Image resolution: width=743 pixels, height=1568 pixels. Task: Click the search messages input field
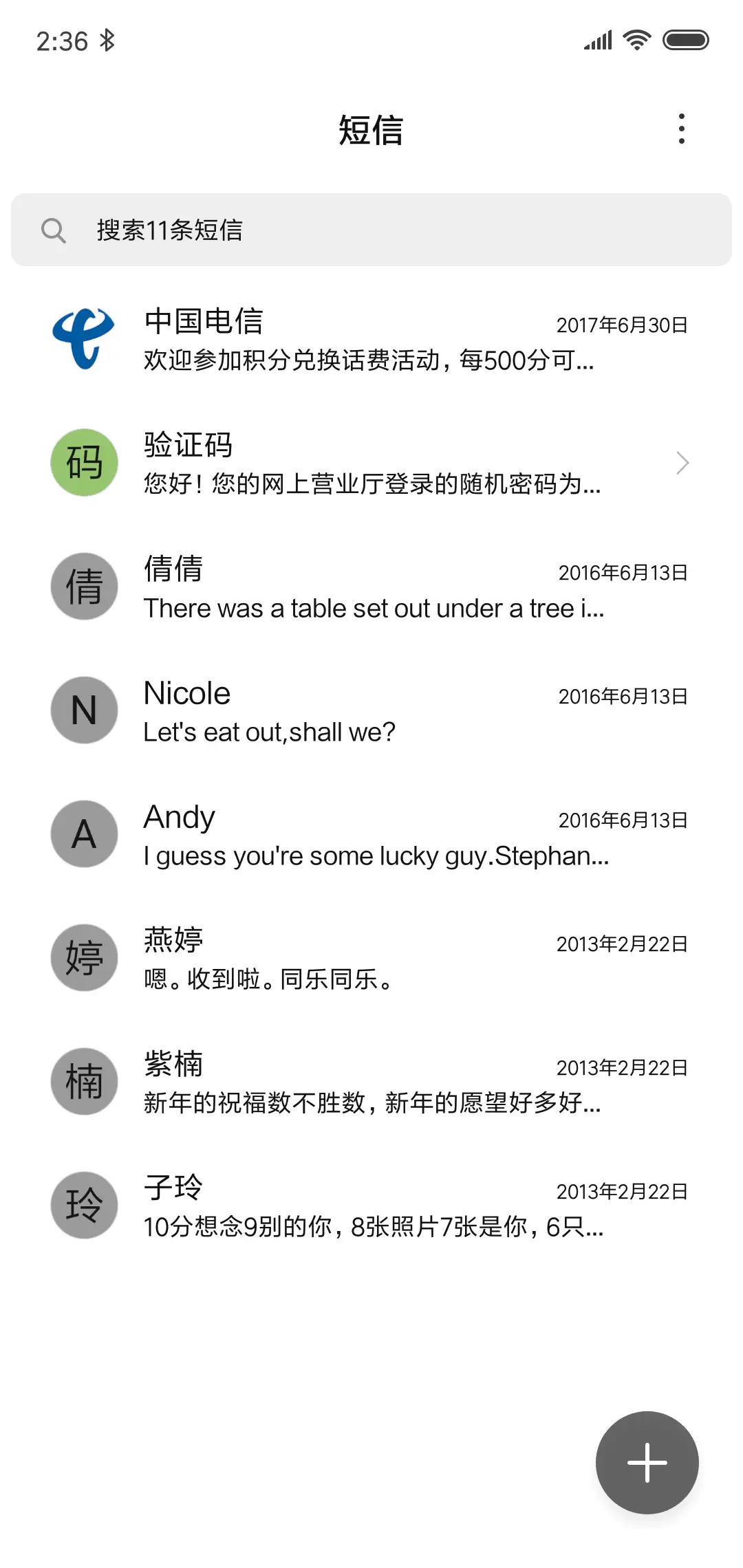tap(371, 230)
